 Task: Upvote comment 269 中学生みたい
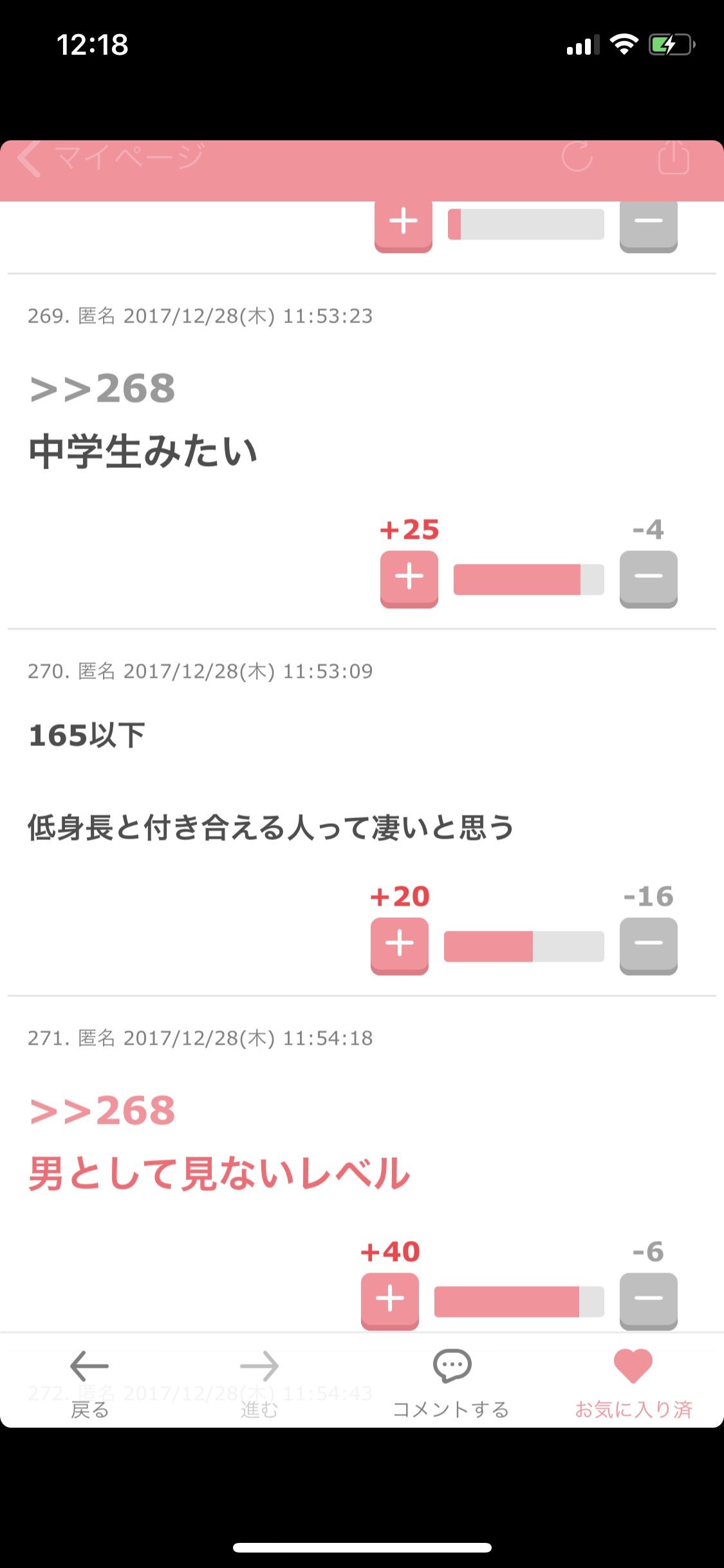[x=409, y=577]
